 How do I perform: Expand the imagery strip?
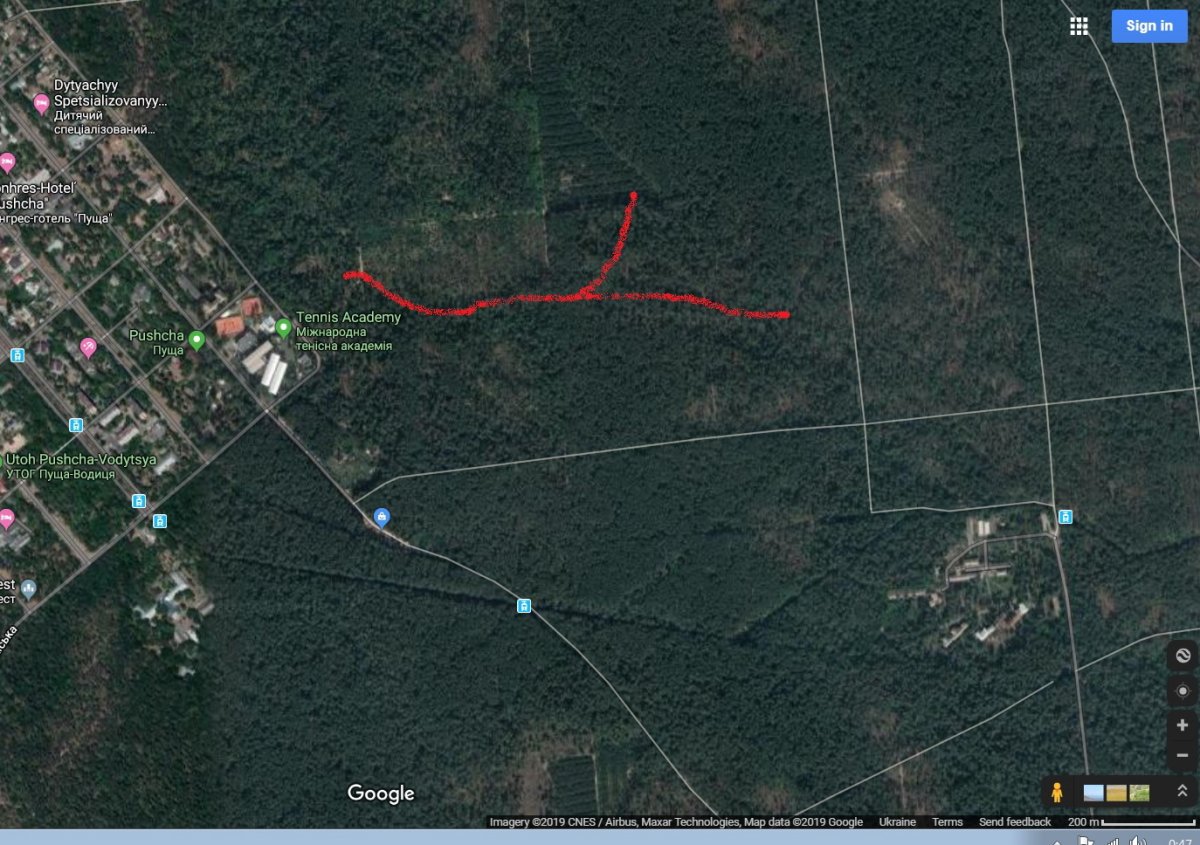coord(1182,791)
